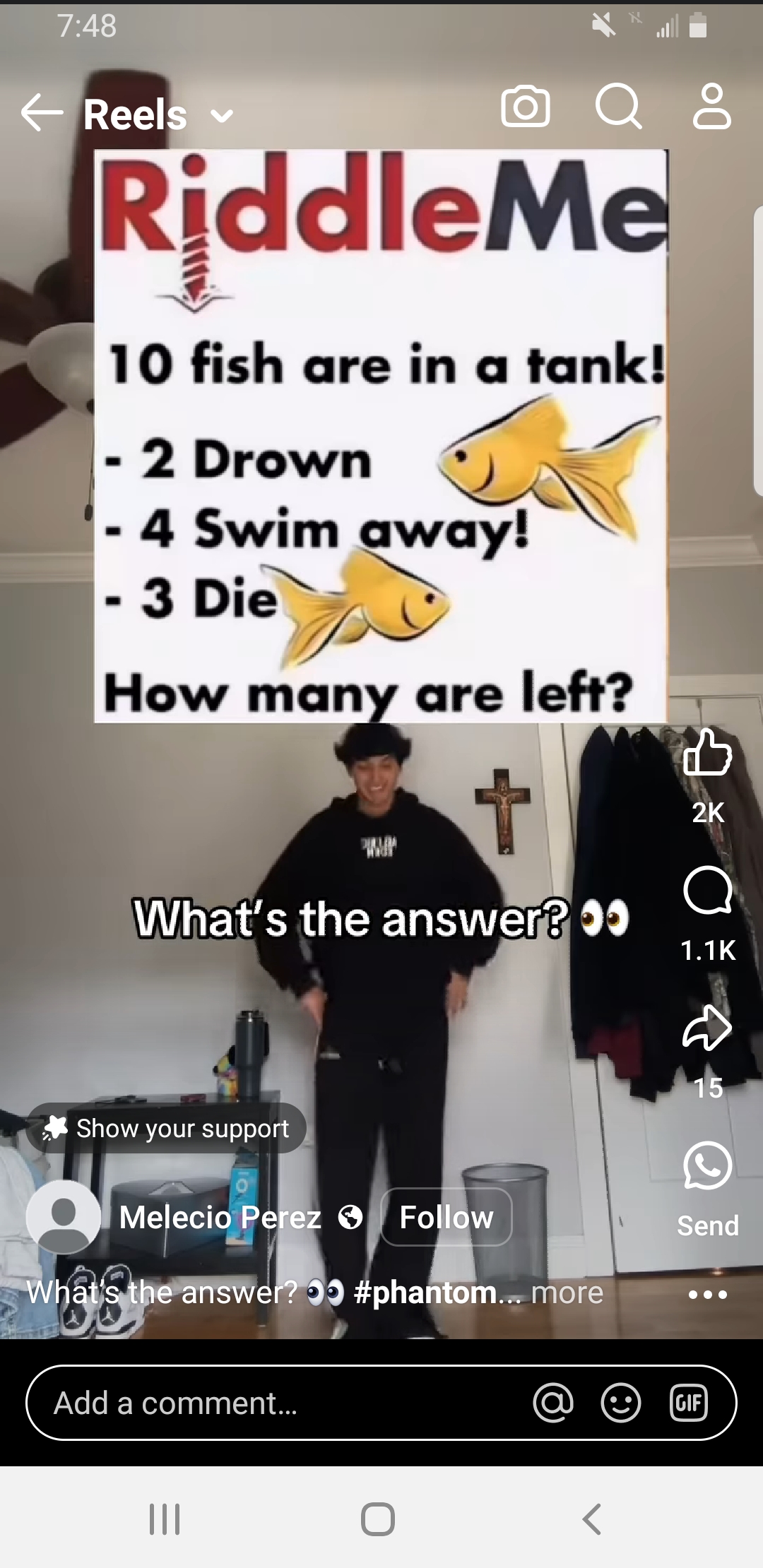Screen dimensions: 763x1568
Task: Add a GIF to your comment
Action: click(x=688, y=1403)
